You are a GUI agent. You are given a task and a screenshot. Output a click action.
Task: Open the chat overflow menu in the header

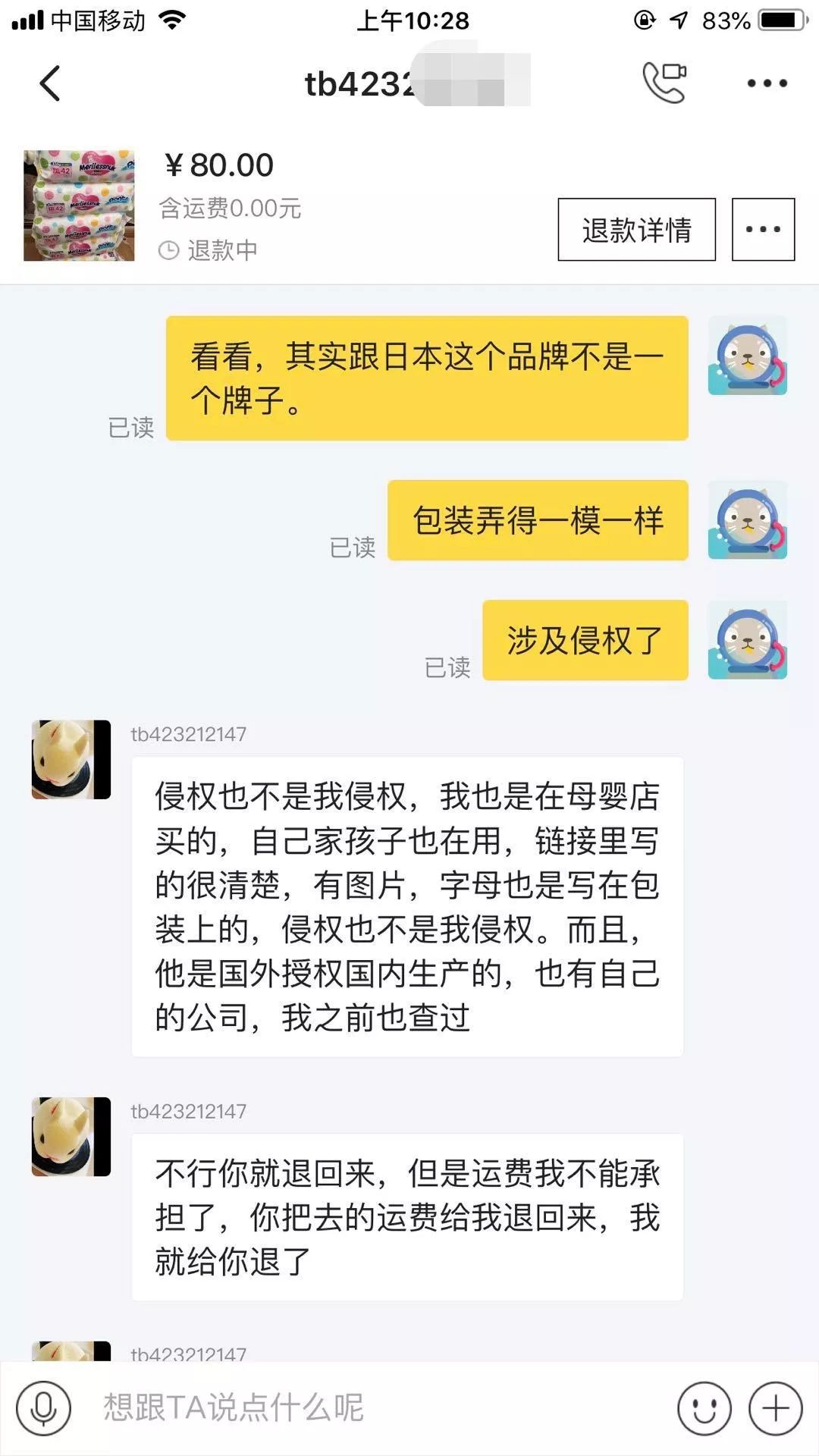click(x=767, y=83)
